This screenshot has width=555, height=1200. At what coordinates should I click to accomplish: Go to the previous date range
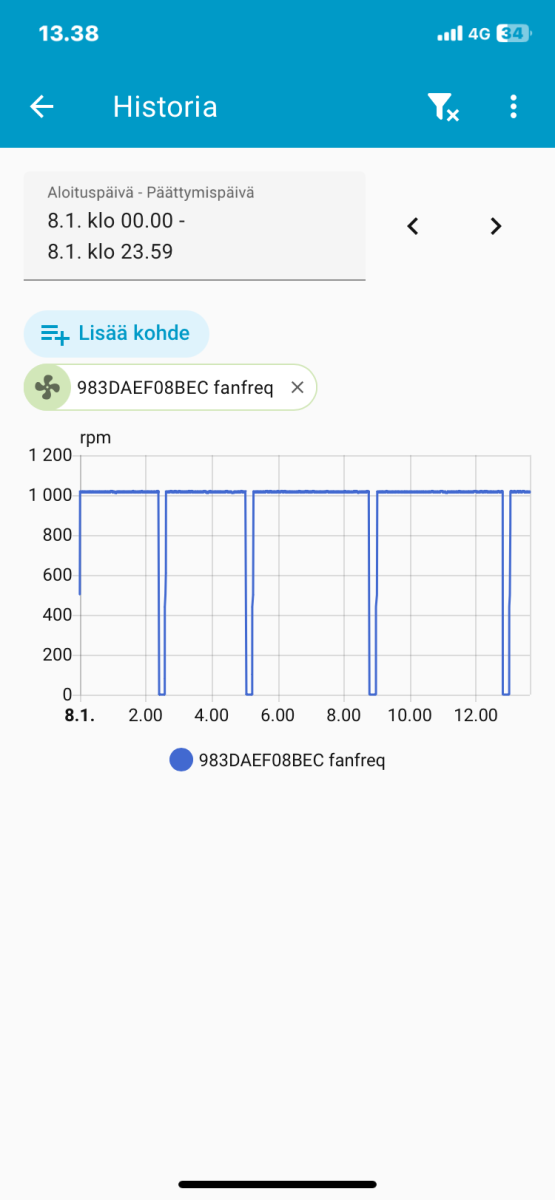click(412, 226)
